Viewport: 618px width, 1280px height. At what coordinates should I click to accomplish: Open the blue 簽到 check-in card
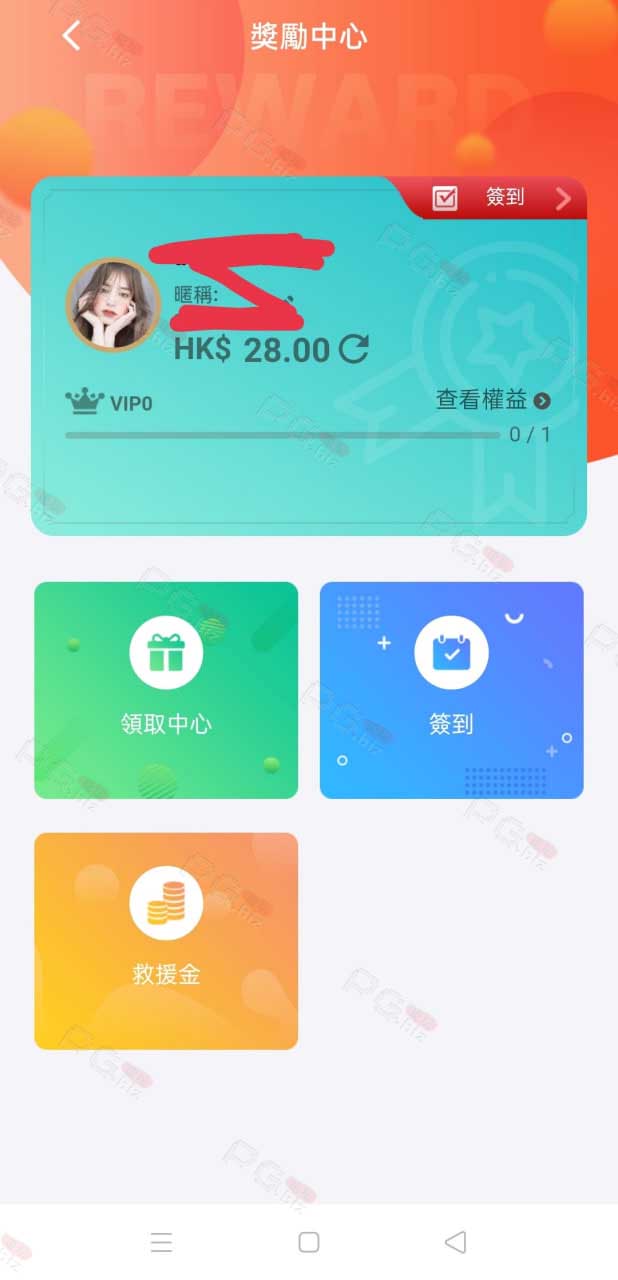pyautogui.click(x=451, y=690)
